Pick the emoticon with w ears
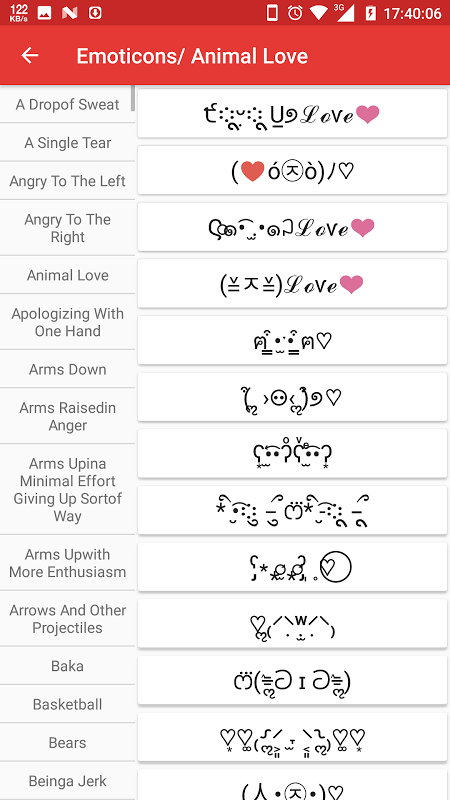 (292, 623)
